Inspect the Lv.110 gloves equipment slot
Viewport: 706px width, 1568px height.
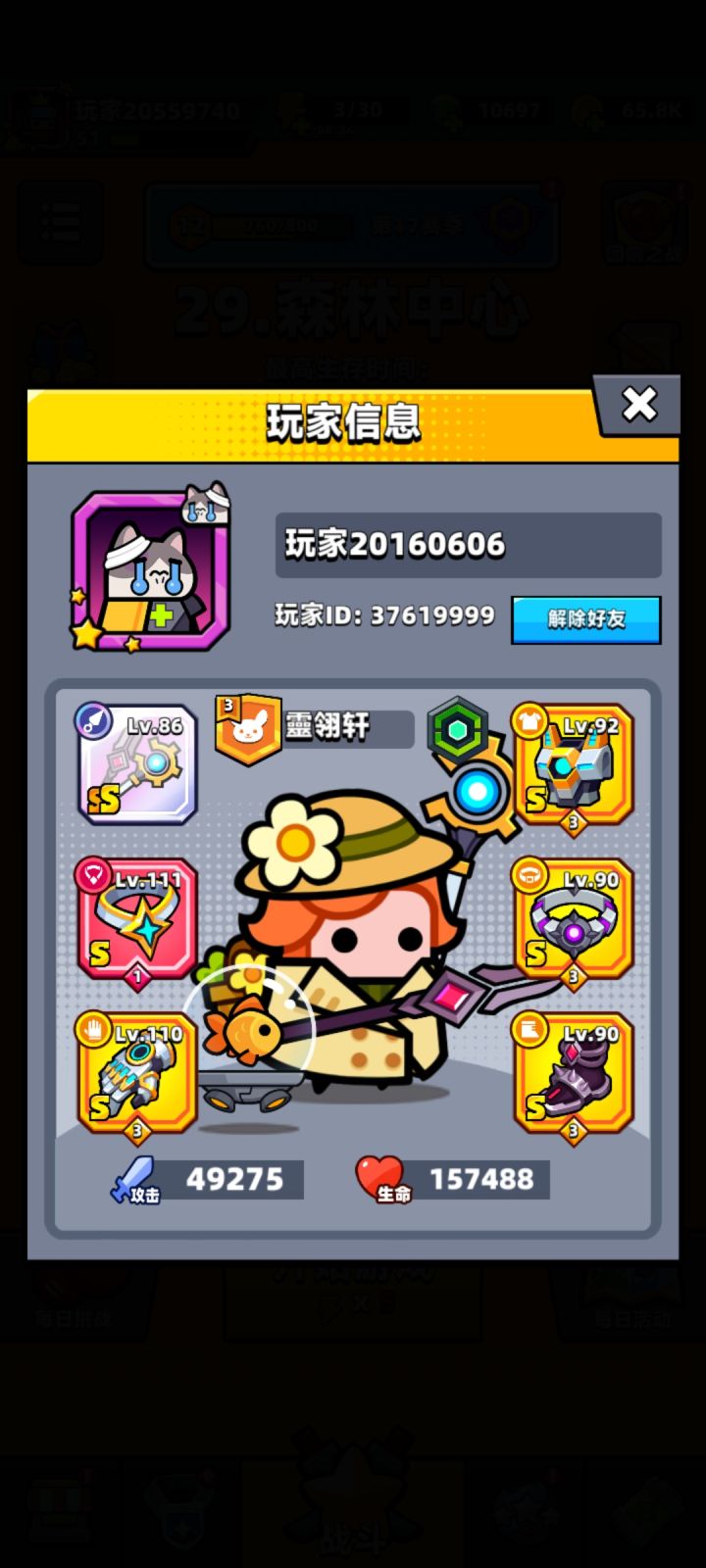[136, 1073]
